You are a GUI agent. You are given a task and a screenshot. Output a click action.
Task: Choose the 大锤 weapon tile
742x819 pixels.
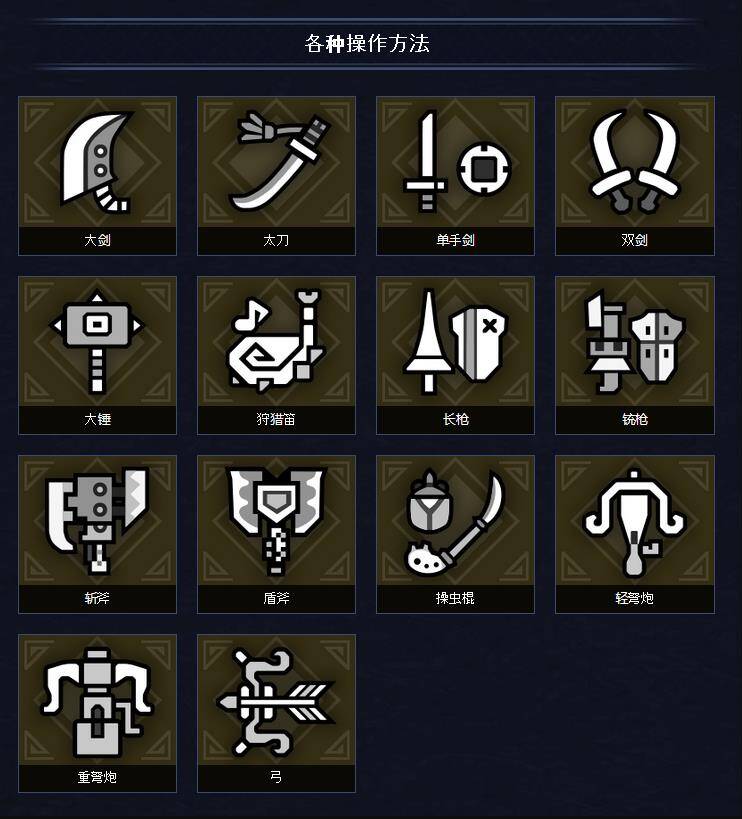point(97,354)
